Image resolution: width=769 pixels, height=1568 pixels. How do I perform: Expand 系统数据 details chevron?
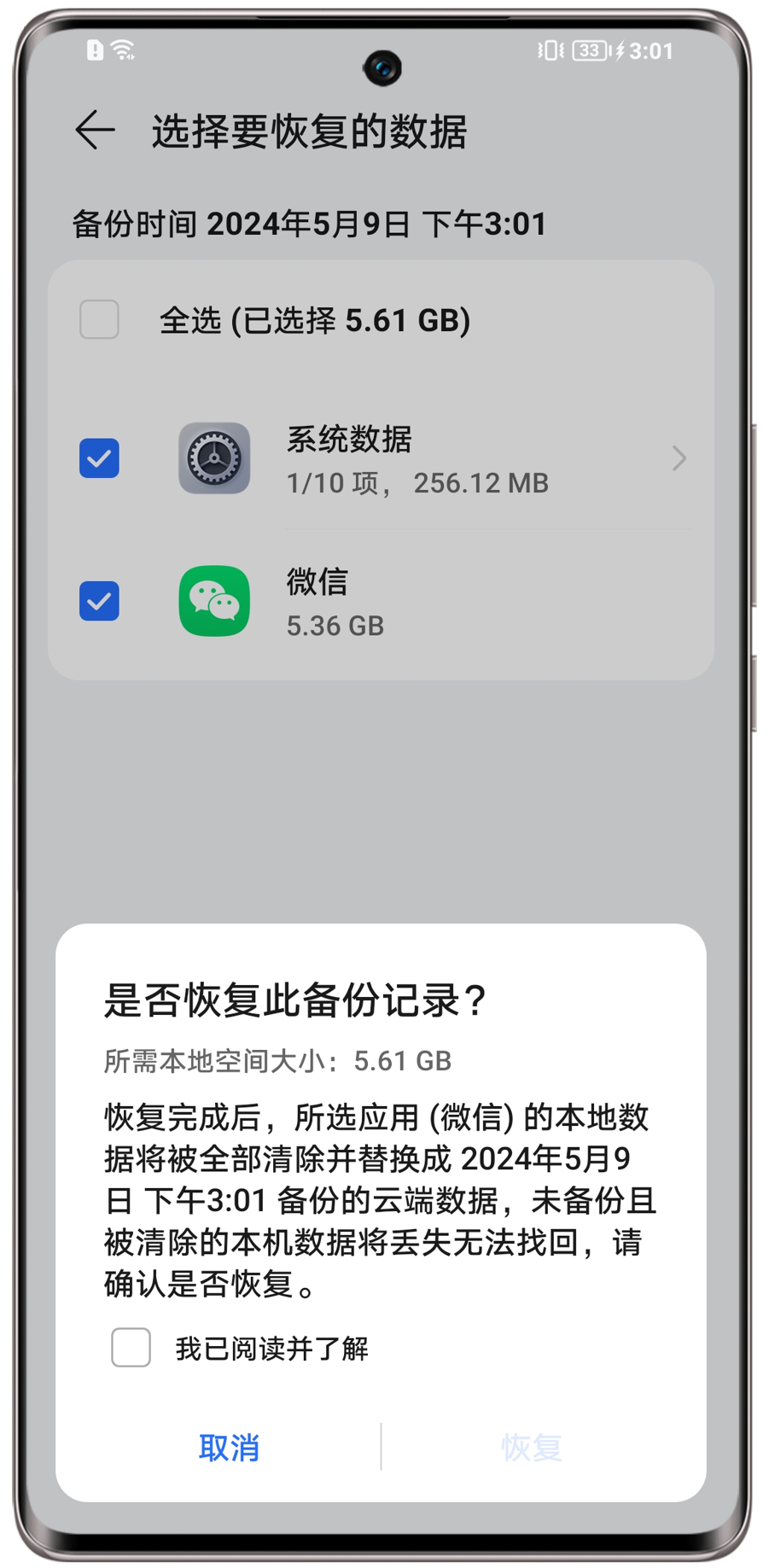[x=679, y=458]
